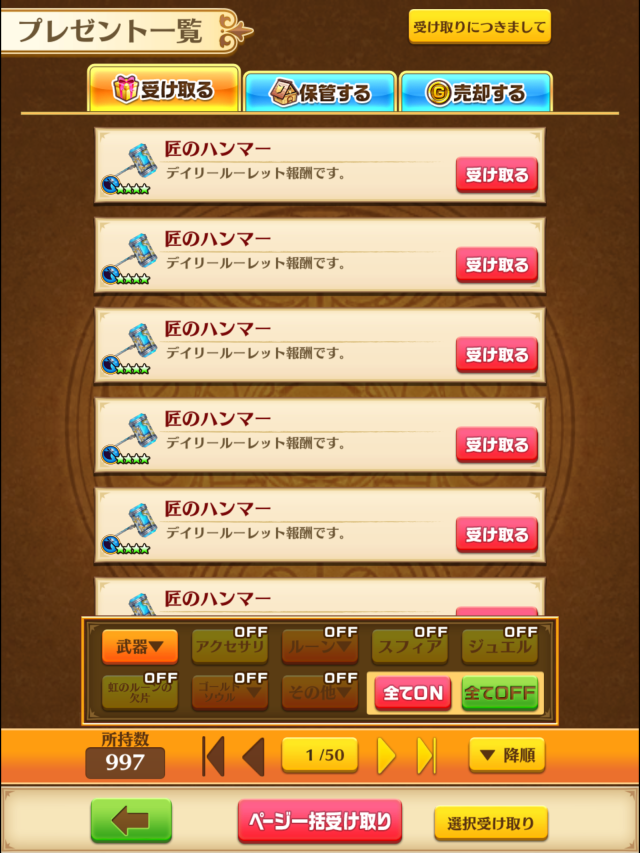
Task: Toggle the その他 filter
Action: click(319, 692)
